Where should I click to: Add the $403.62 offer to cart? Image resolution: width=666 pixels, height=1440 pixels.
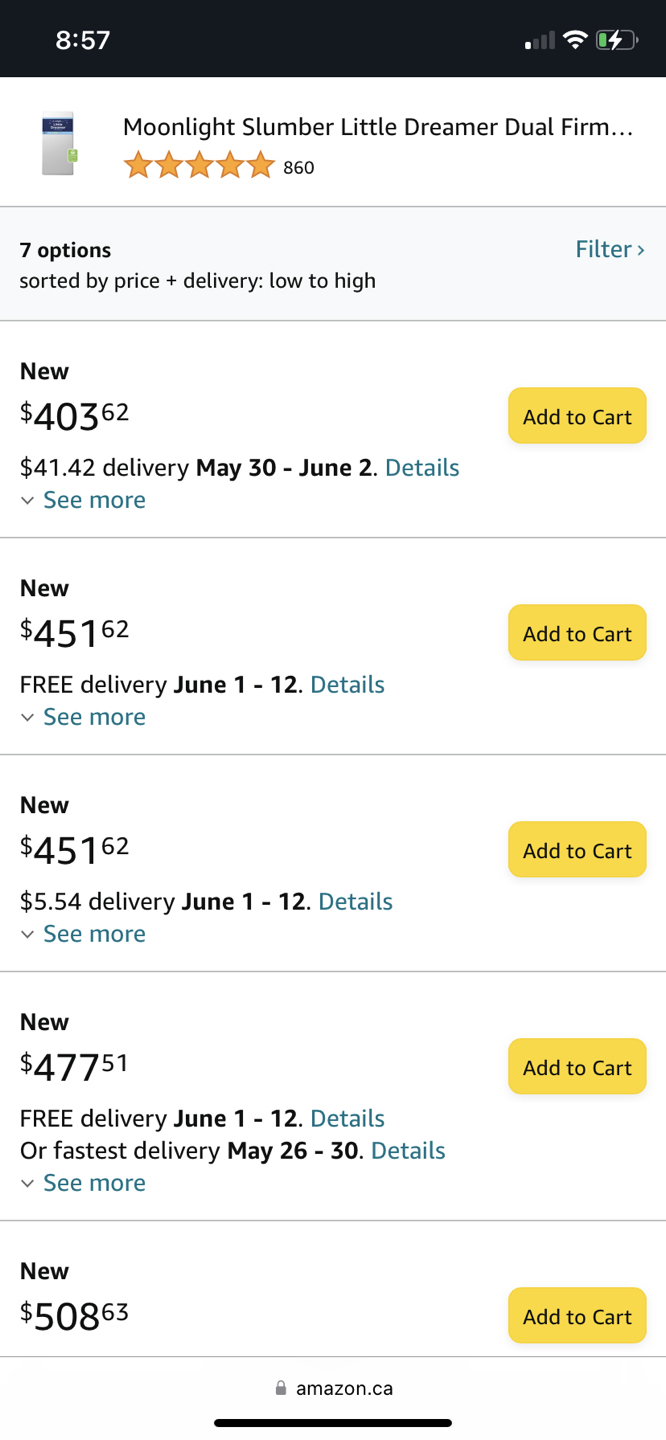pyautogui.click(x=577, y=416)
